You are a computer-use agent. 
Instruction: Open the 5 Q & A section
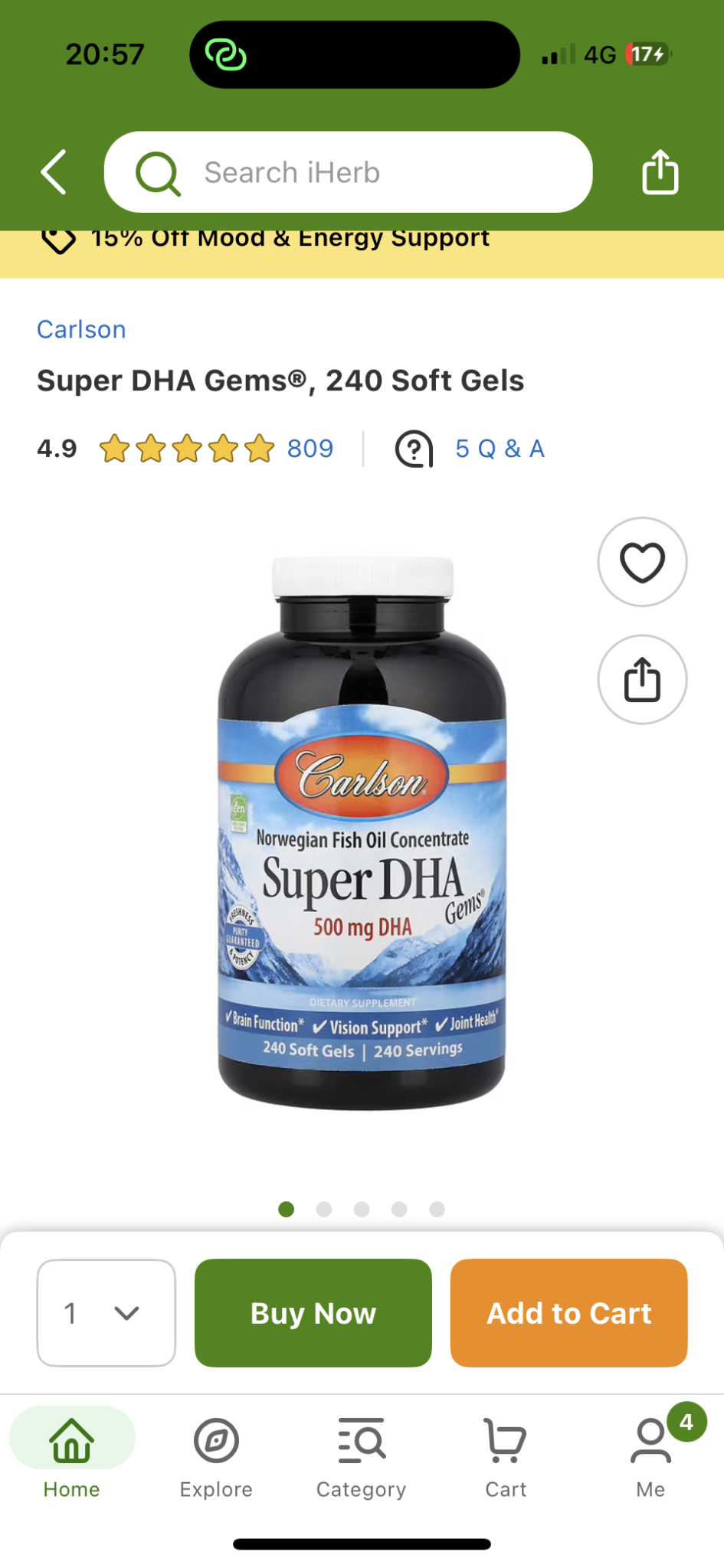point(499,449)
